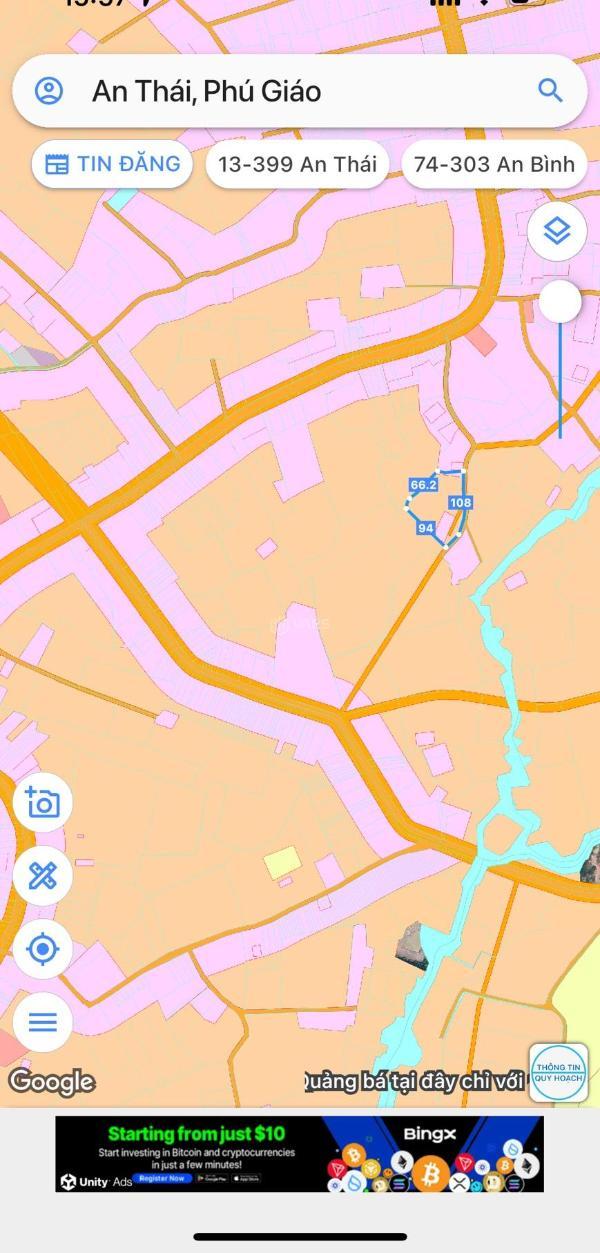
Task: Select the 74-303 An Bình chip
Action: coord(494,164)
